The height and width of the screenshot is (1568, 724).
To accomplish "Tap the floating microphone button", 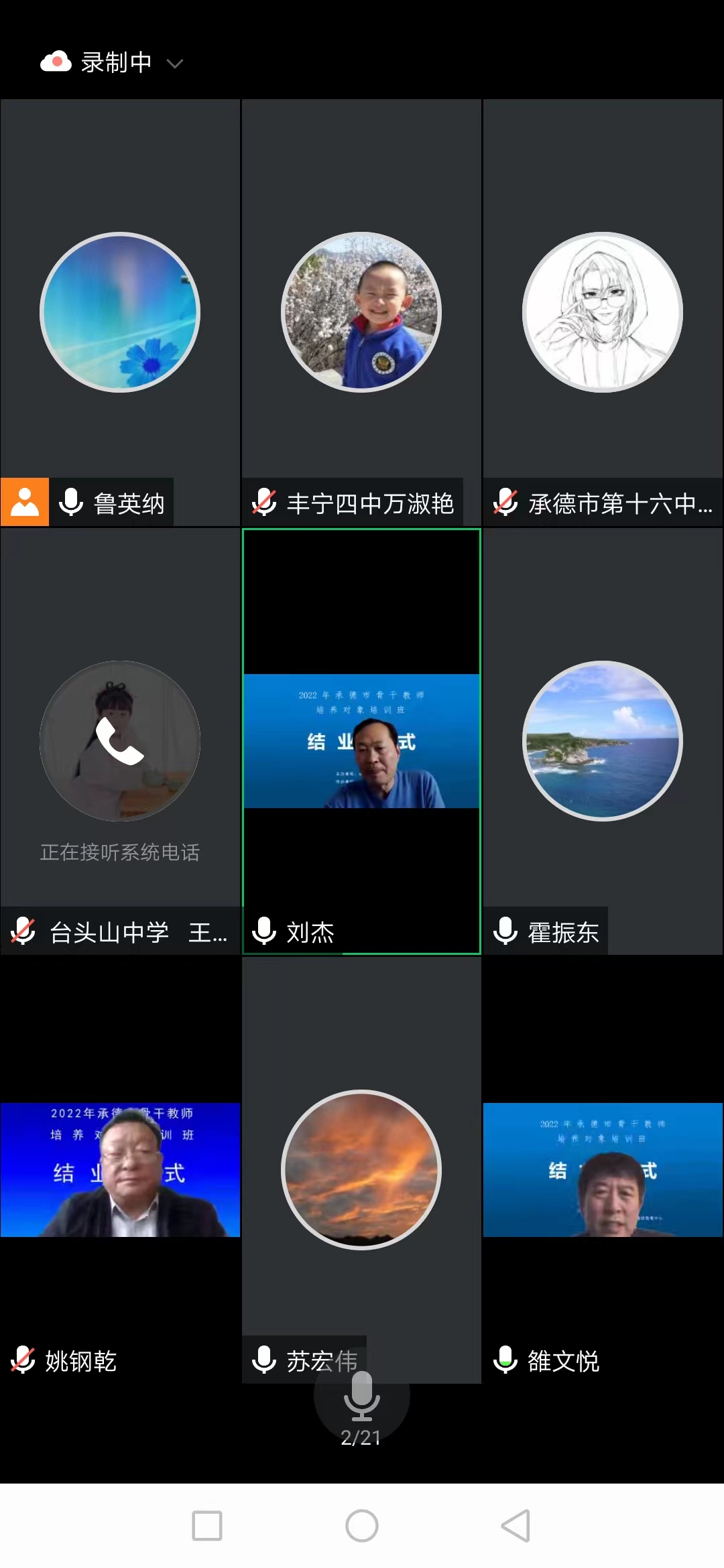I will click(361, 1398).
